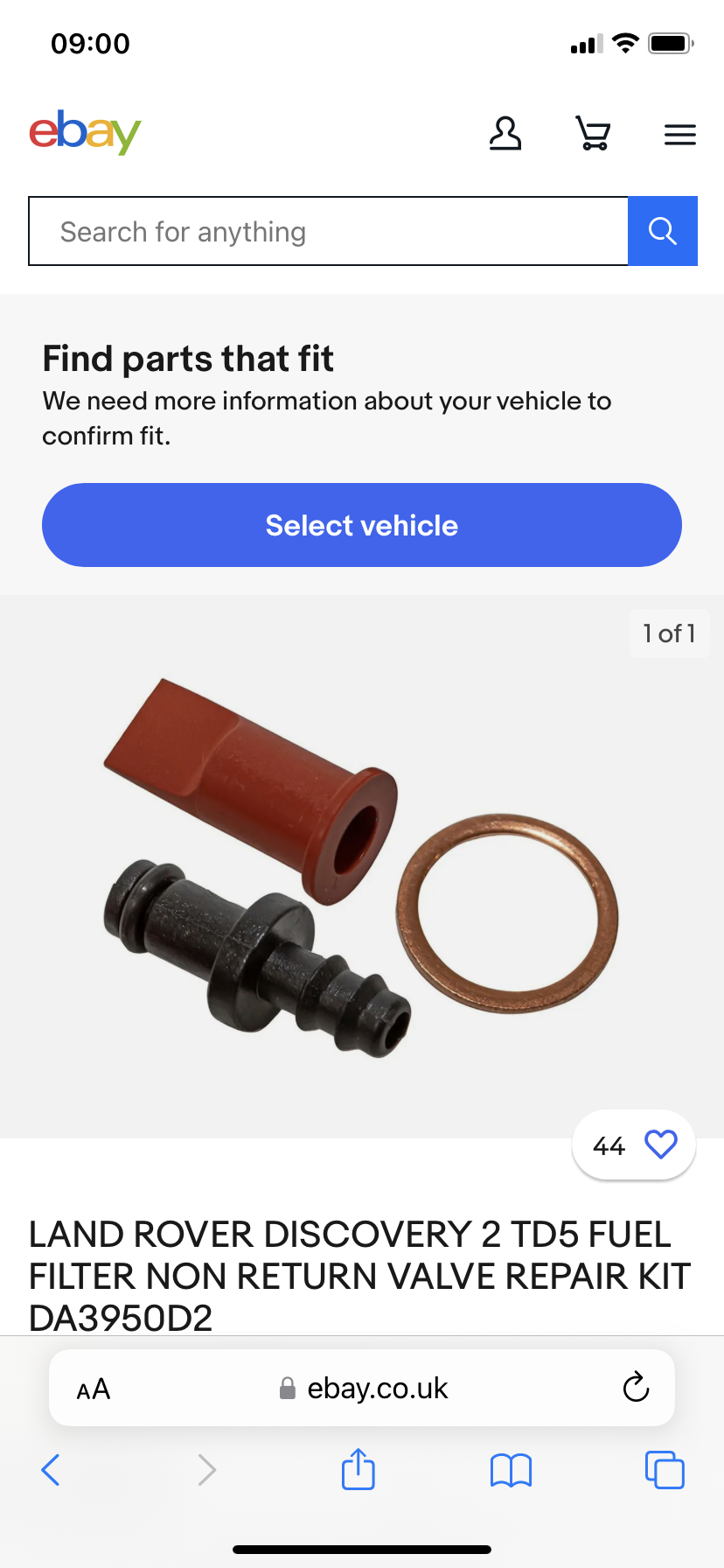Open the eBay home page logo
The height and width of the screenshot is (1568, 724).
click(85, 132)
